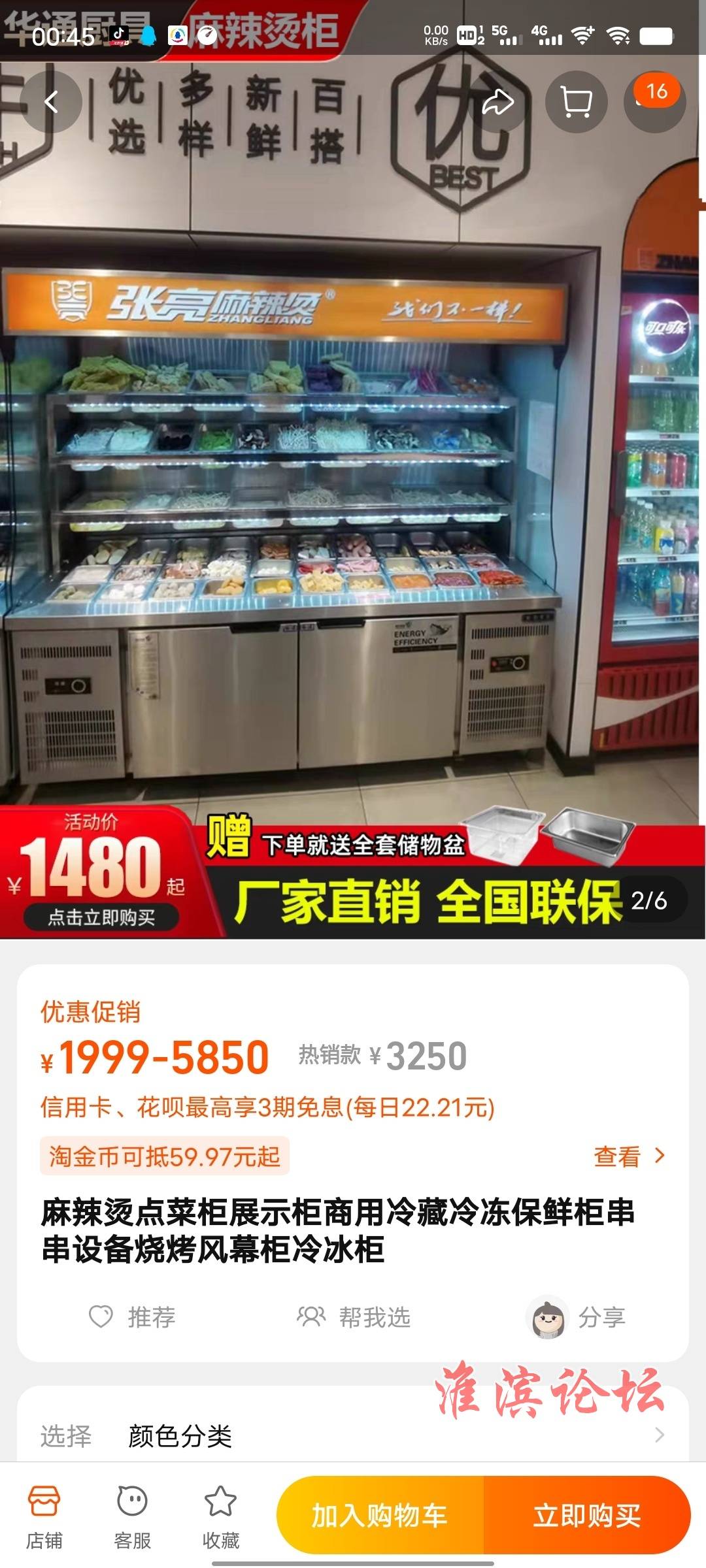Viewport: 706px width, 1568px height.
Task: Open 帮我选 to ask for help choosing
Action: [x=354, y=1316]
